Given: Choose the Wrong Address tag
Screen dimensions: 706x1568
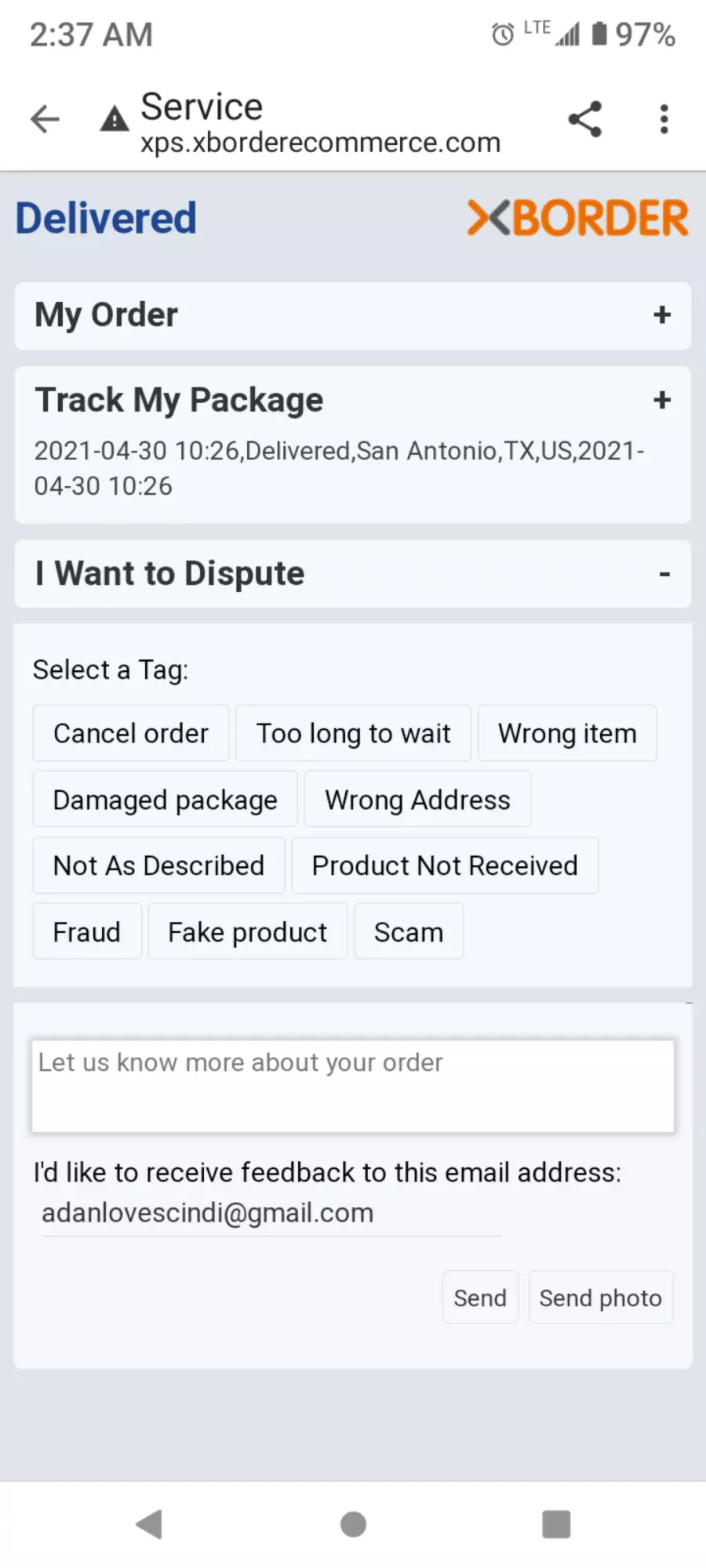Looking at the screenshot, I should point(417,800).
